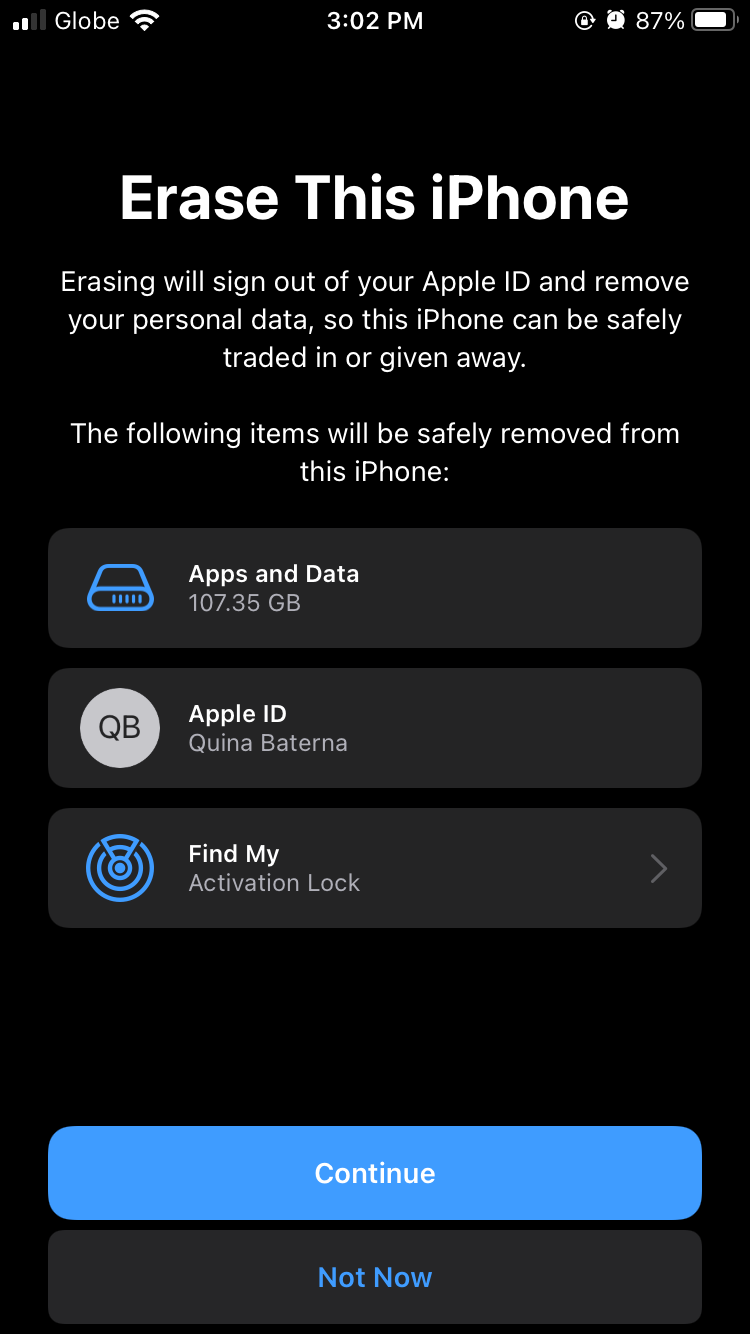Tap the Apple ID Quina Baterna row
This screenshot has width=750, height=1334.
point(375,728)
